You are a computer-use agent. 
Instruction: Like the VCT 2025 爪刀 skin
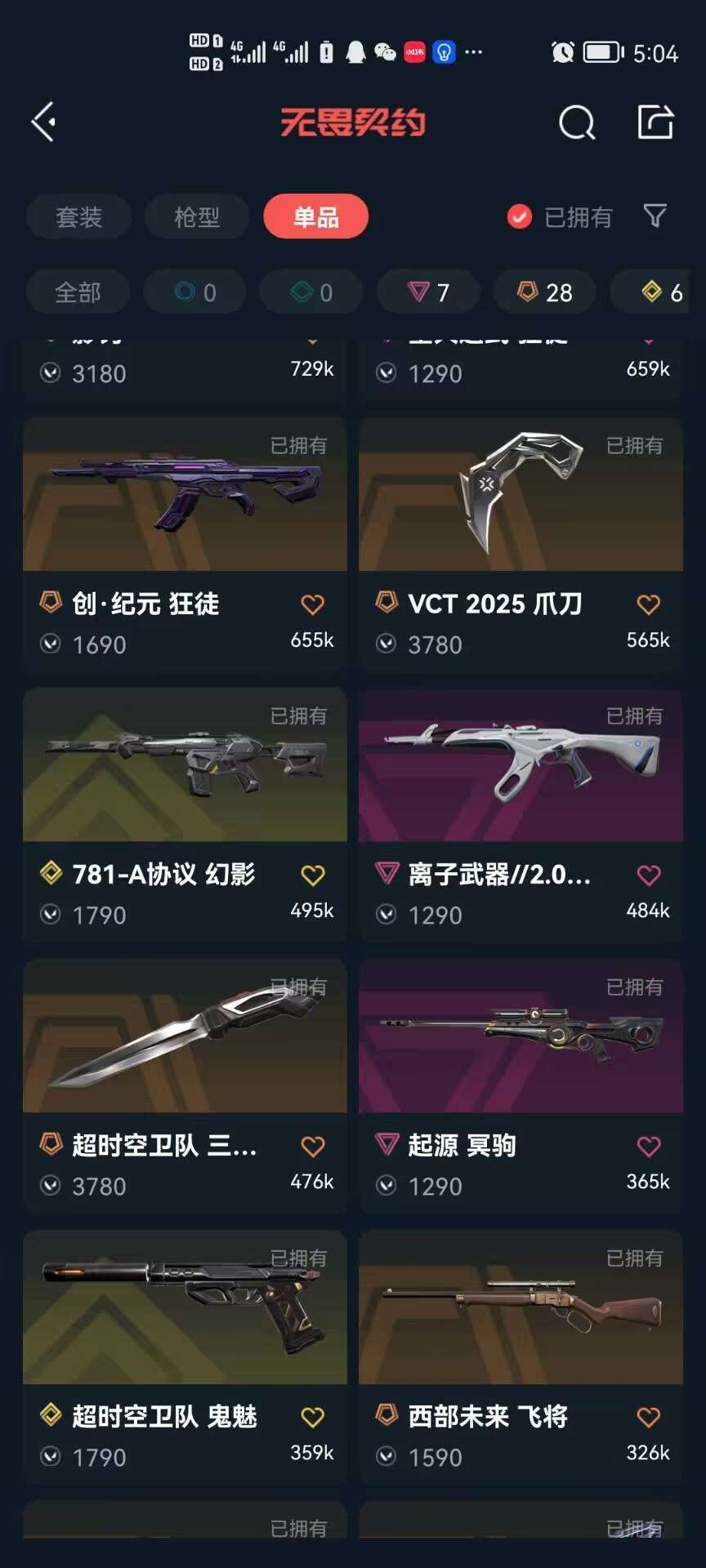[x=648, y=605]
